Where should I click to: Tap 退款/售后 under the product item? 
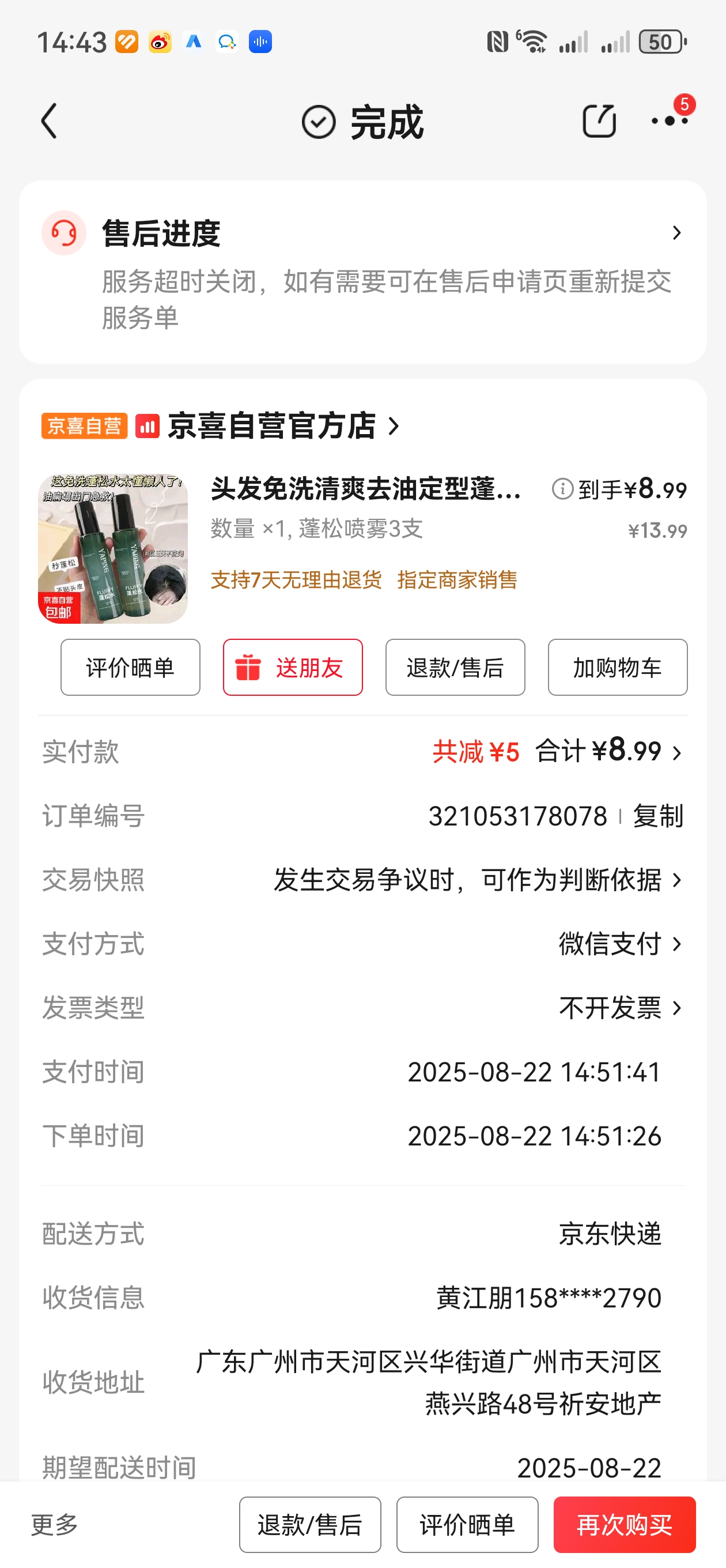[455, 667]
